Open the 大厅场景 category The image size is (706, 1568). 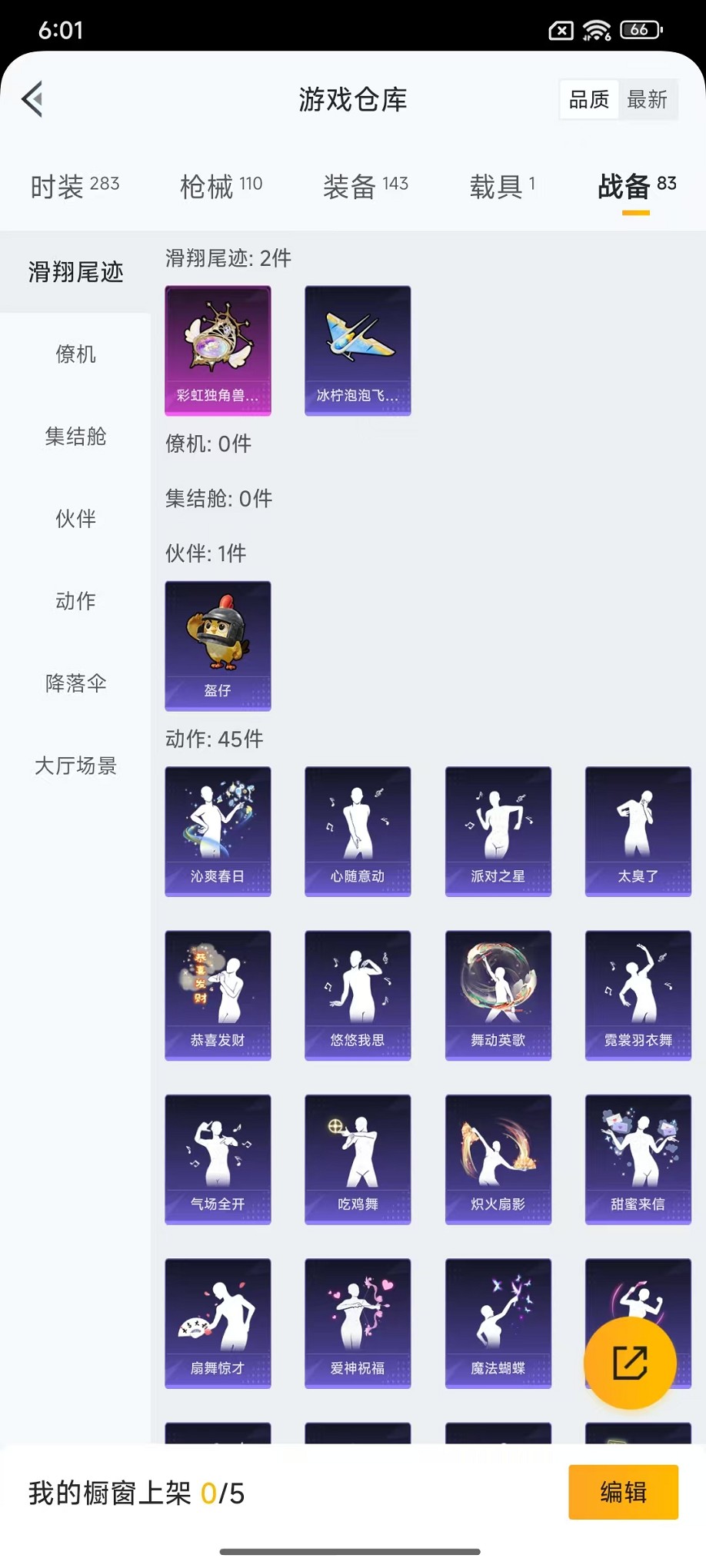[75, 766]
